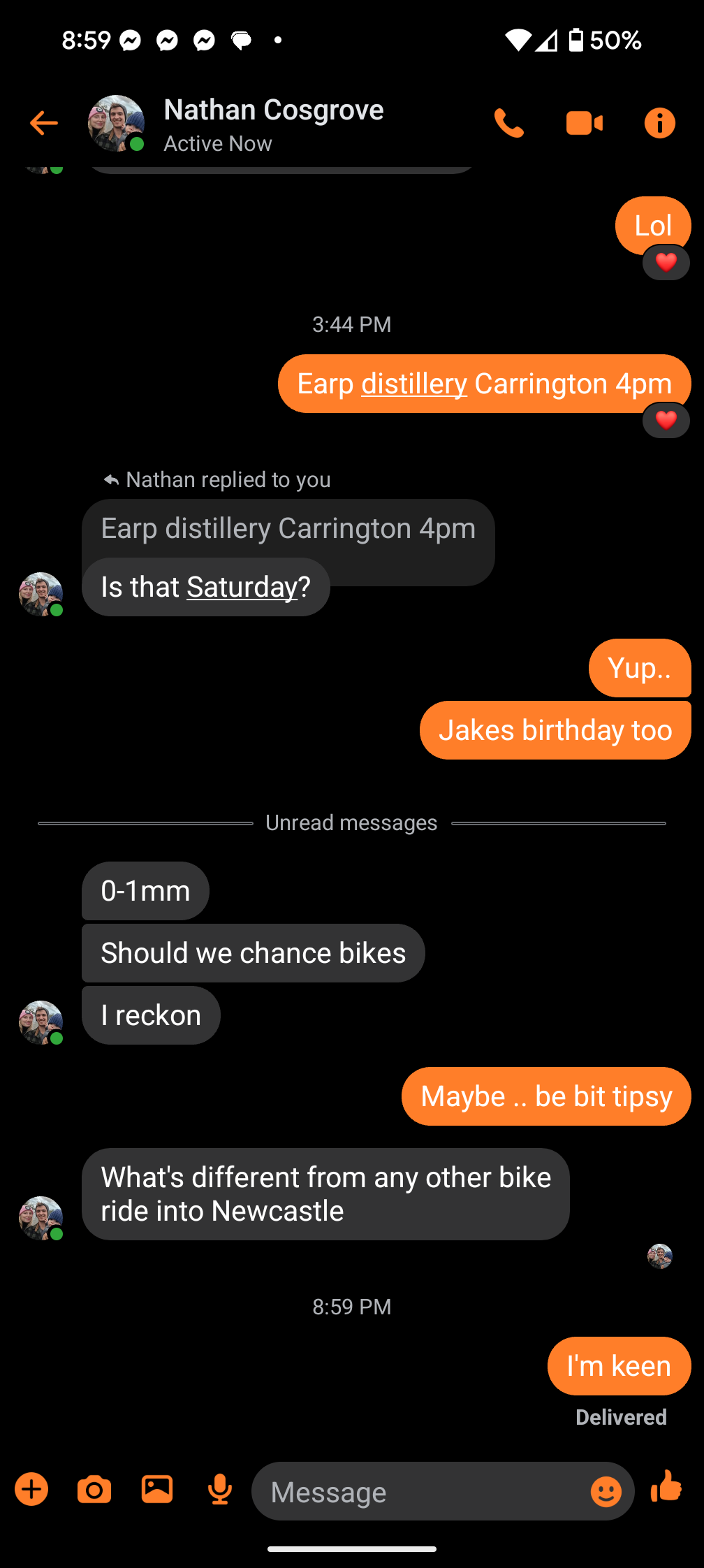Send a thumbs-up like
The height and width of the screenshot is (1568, 704).
coord(666,1486)
